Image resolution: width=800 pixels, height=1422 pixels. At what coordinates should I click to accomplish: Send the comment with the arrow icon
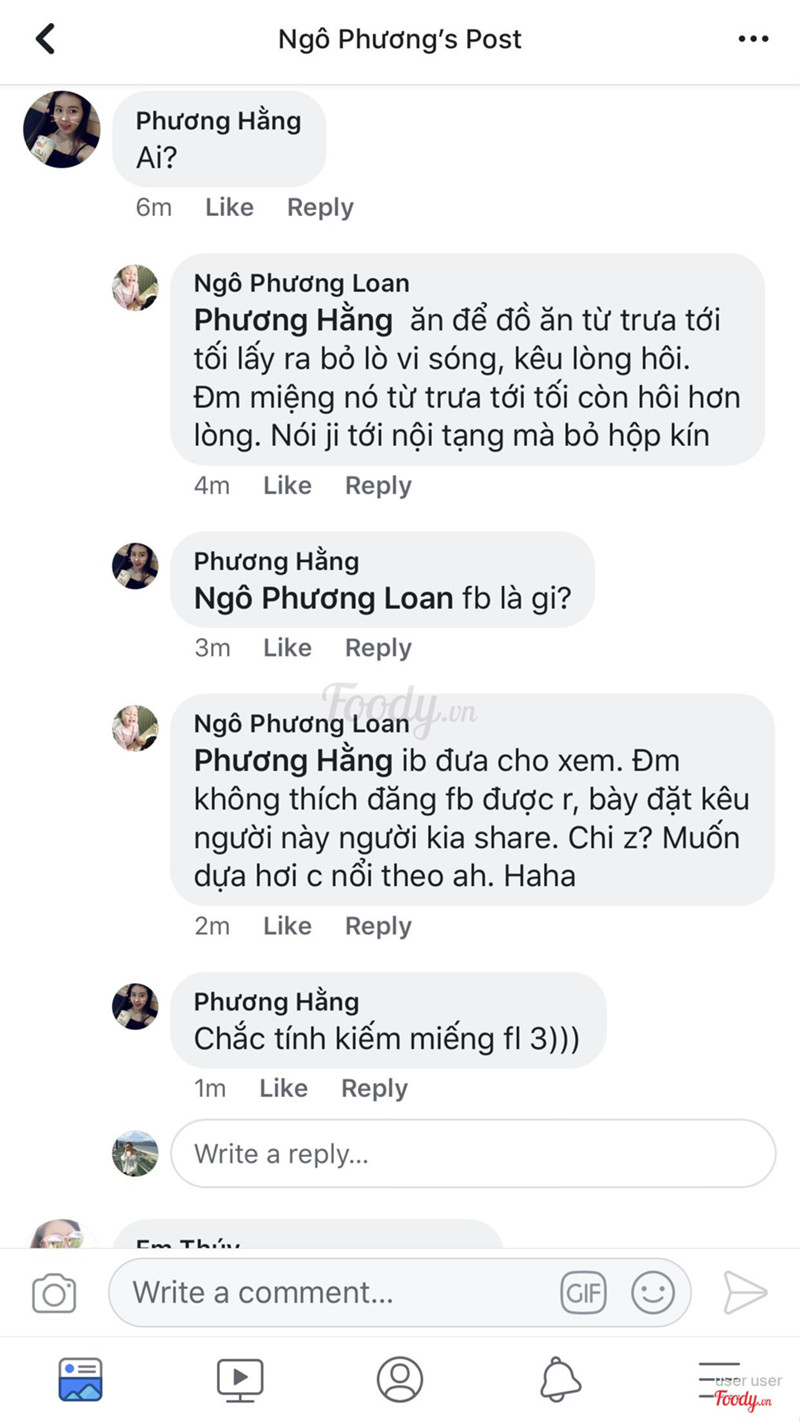[x=744, y=1293]
